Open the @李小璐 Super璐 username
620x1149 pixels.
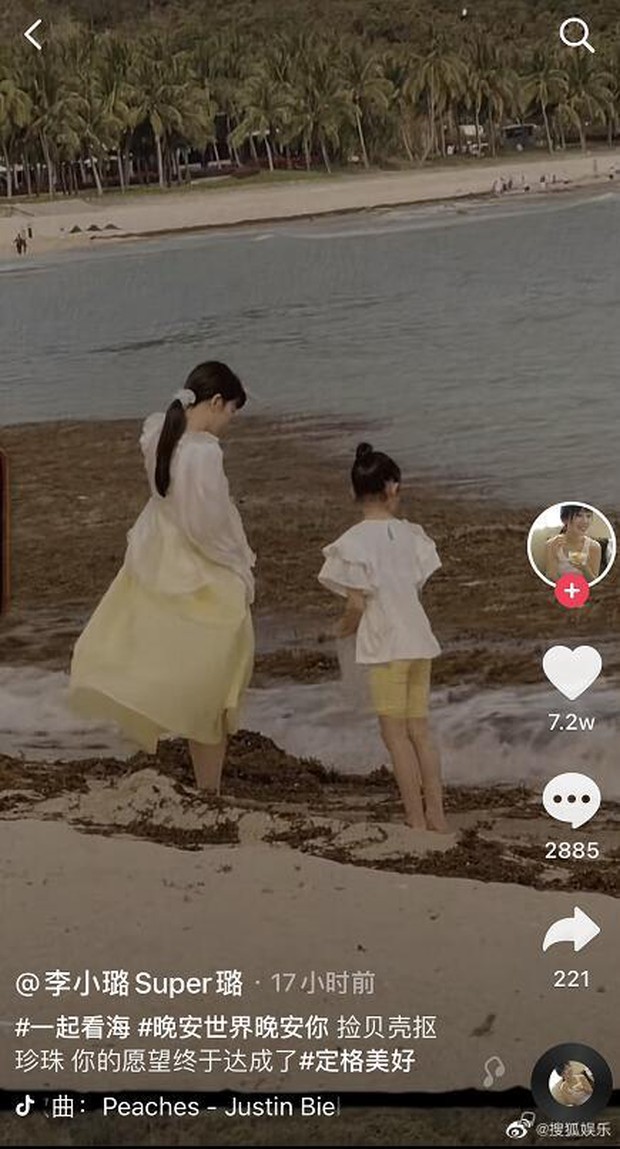[x=129, y=983]
